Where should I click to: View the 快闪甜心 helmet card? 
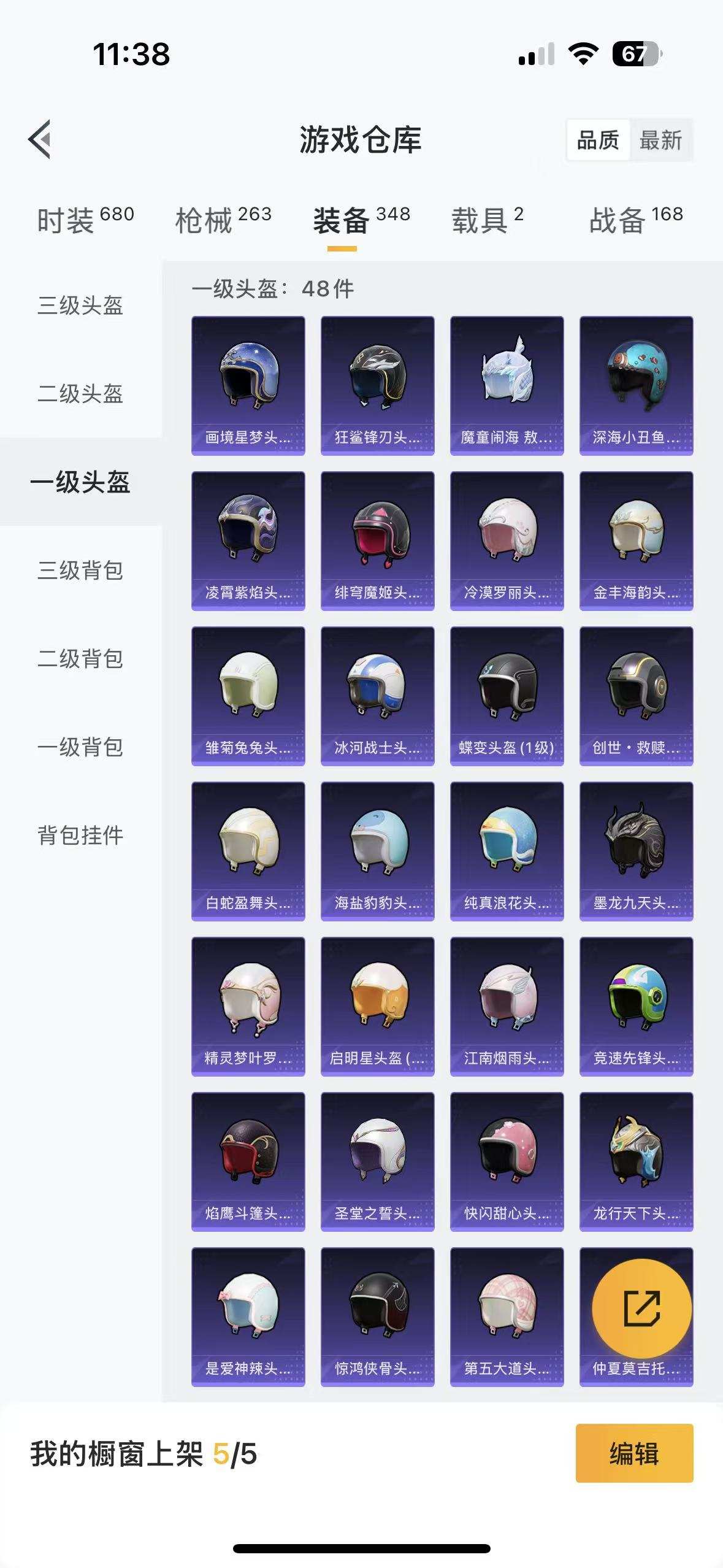point(507,1161)
